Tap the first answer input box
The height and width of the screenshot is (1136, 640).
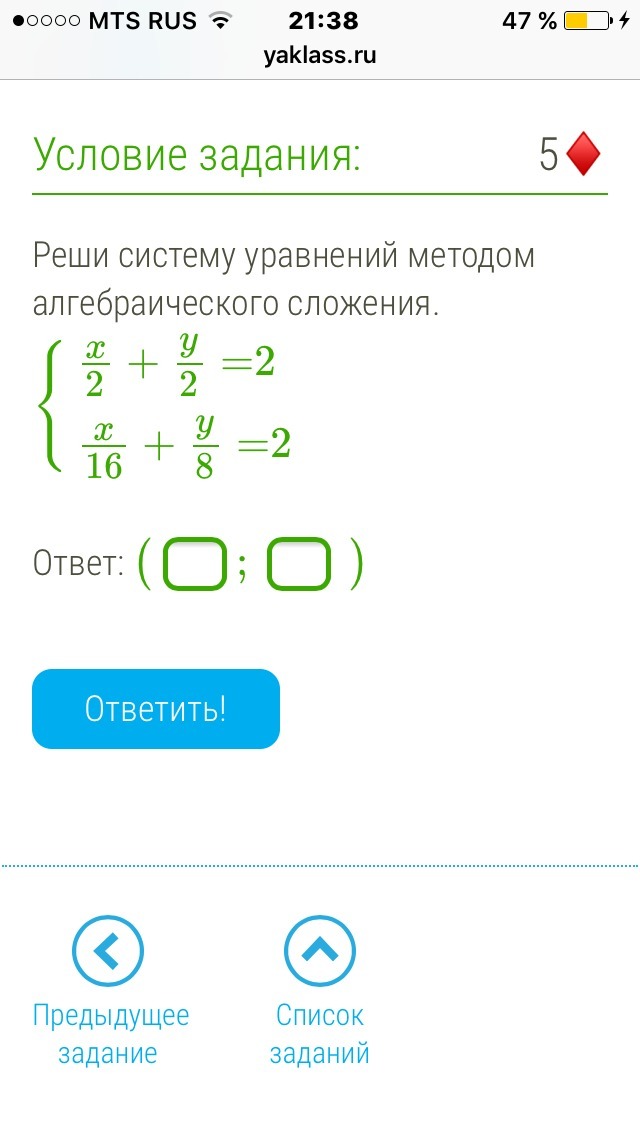tap(194, 565)
